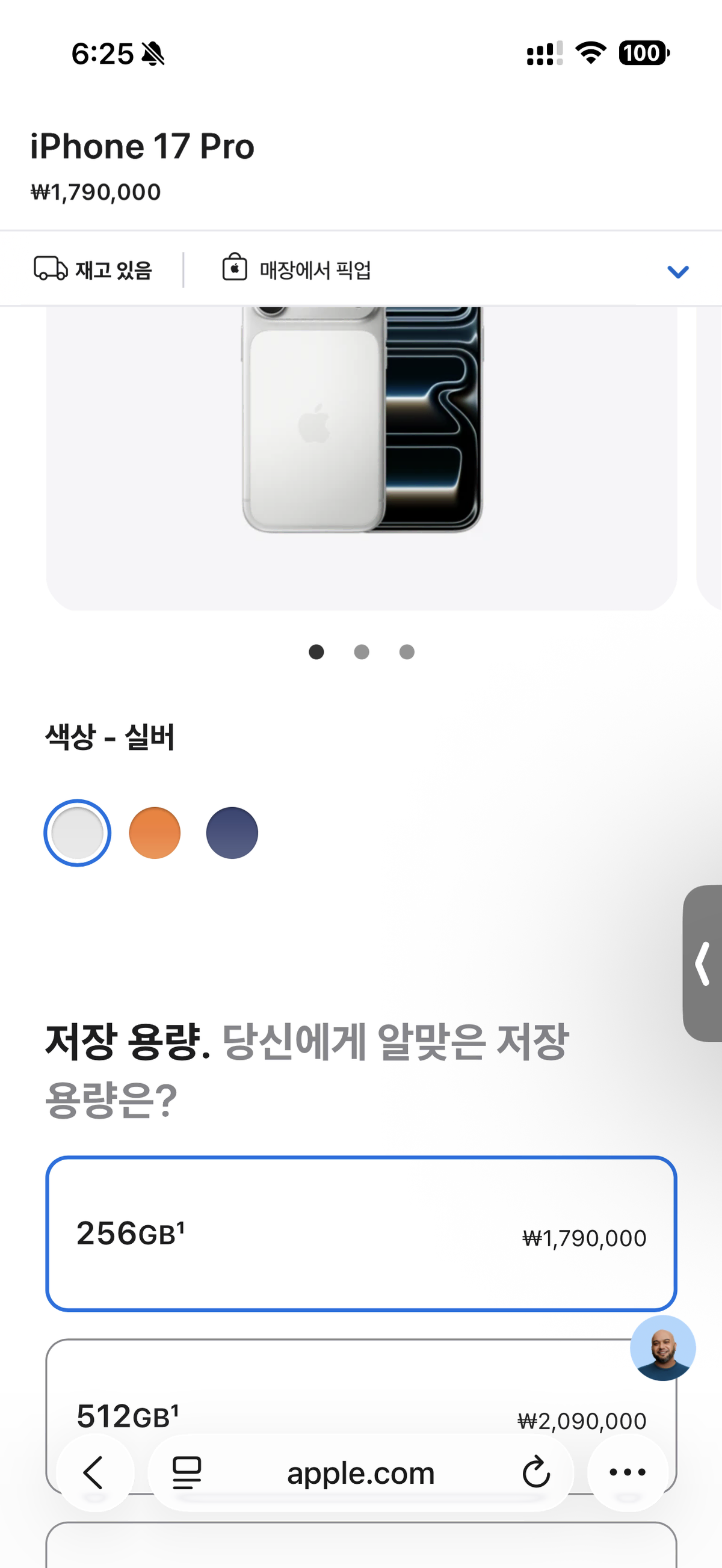The image size is (722, 1568).
Task: Open the side panel arrow handle
Action: click(703, 963)
